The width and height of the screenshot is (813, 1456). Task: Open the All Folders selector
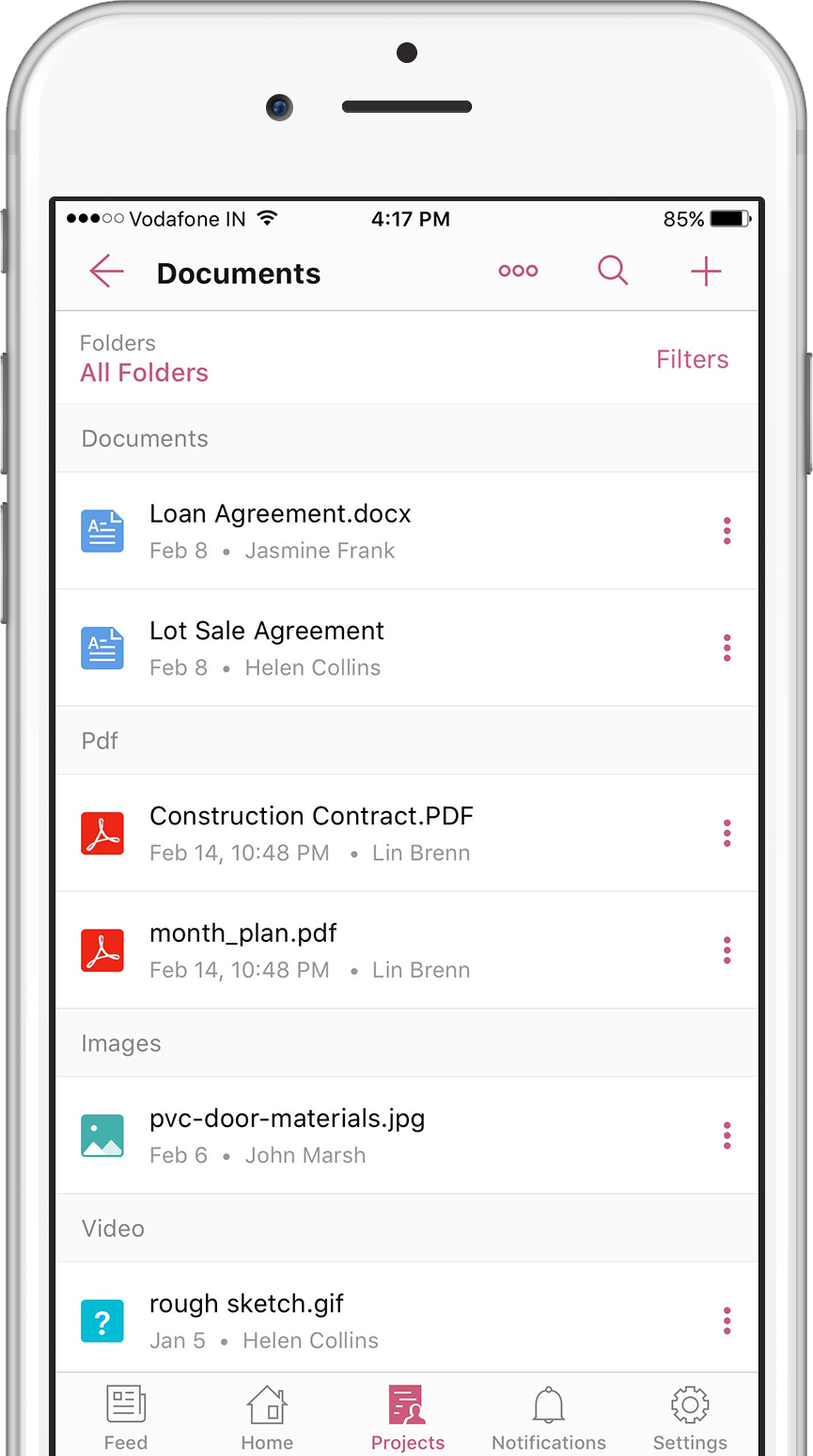tap(144, 372)
